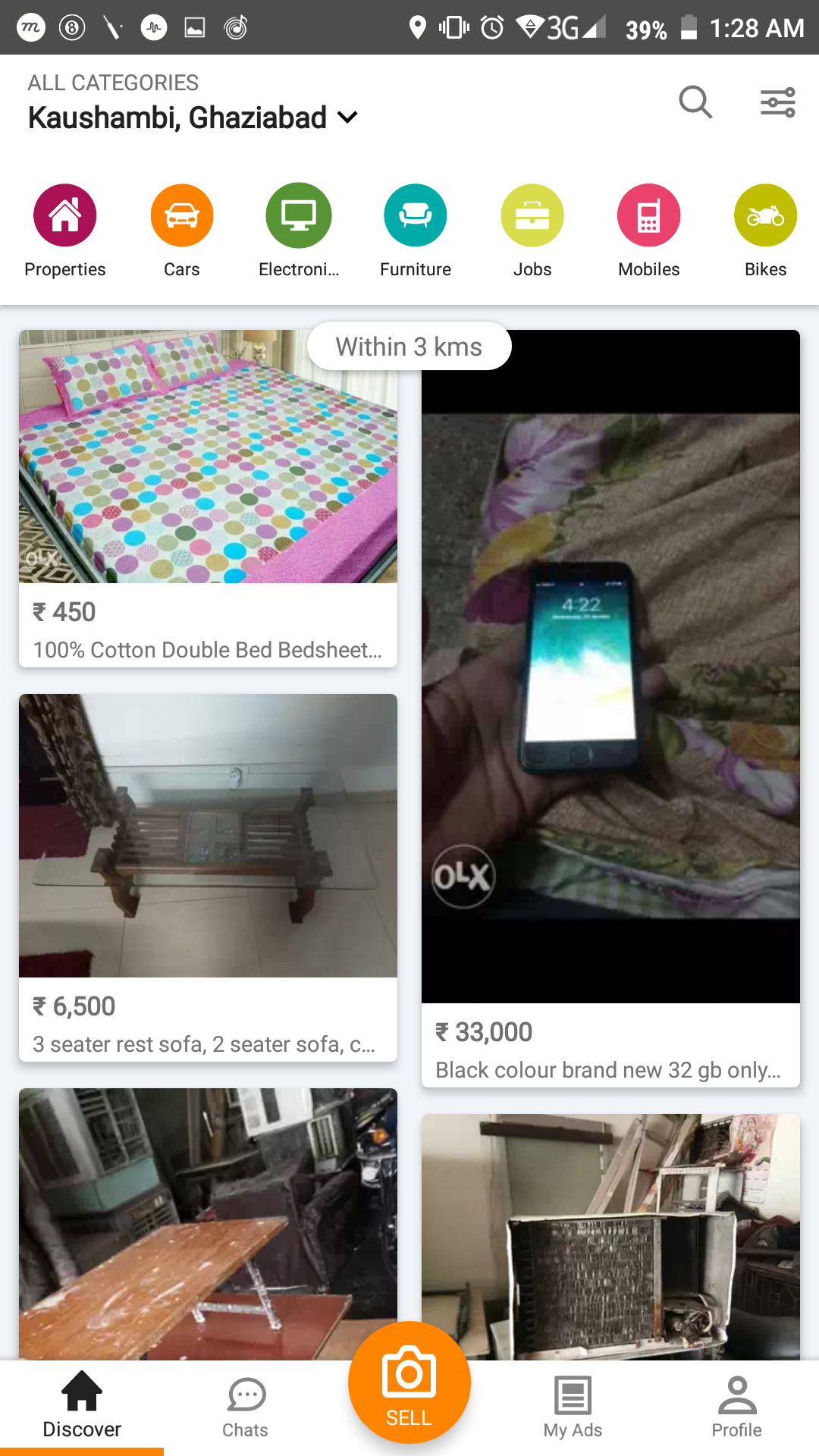This screenshot has height=1456, width=819.
Task: Select the Discover tab
Action: [82, 1407]
